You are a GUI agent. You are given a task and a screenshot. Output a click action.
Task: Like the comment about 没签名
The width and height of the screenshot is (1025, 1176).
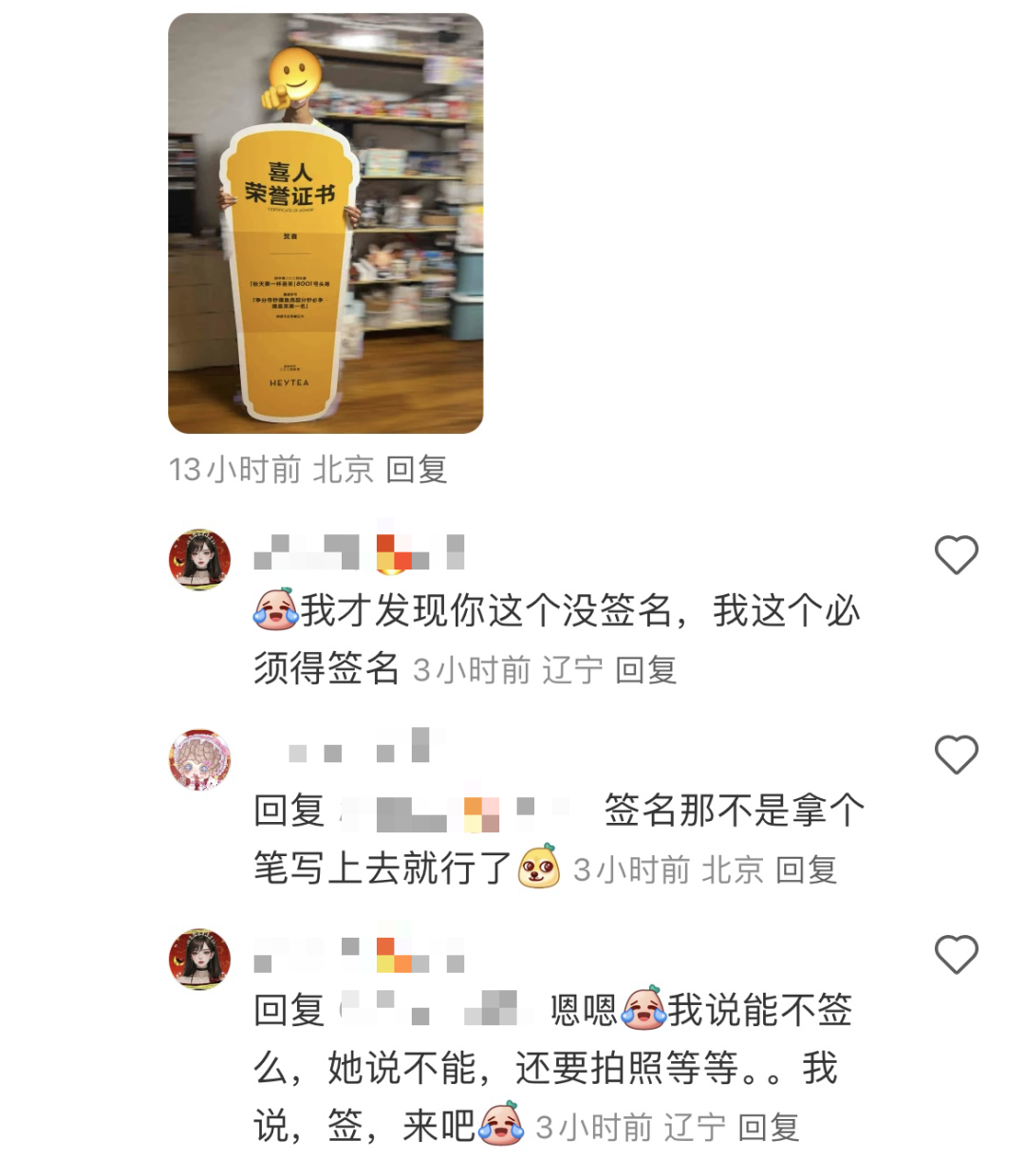click(956, 555)
